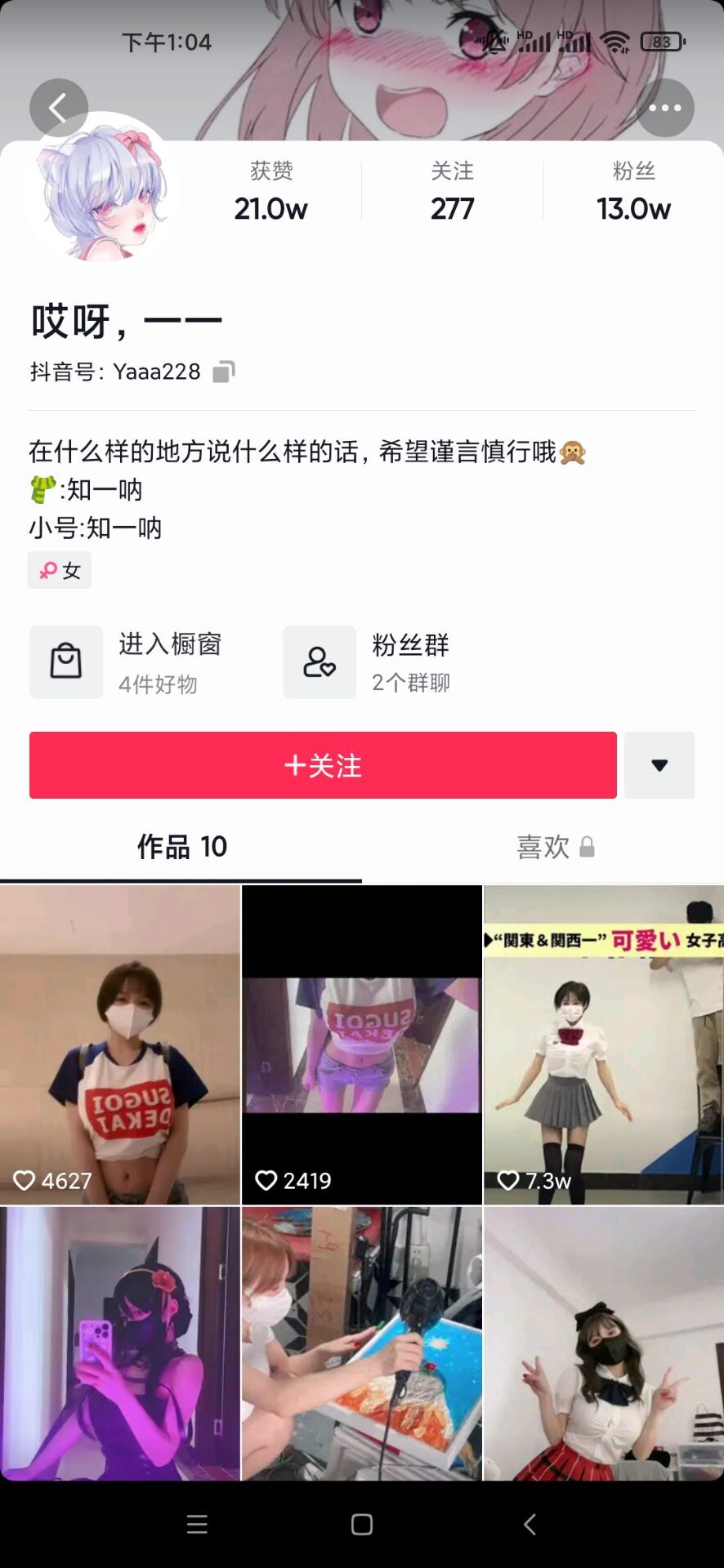Screen dimensions: 724x1568
Task: Open the video with 2419 likes
Action: [x=361, y=1045]
